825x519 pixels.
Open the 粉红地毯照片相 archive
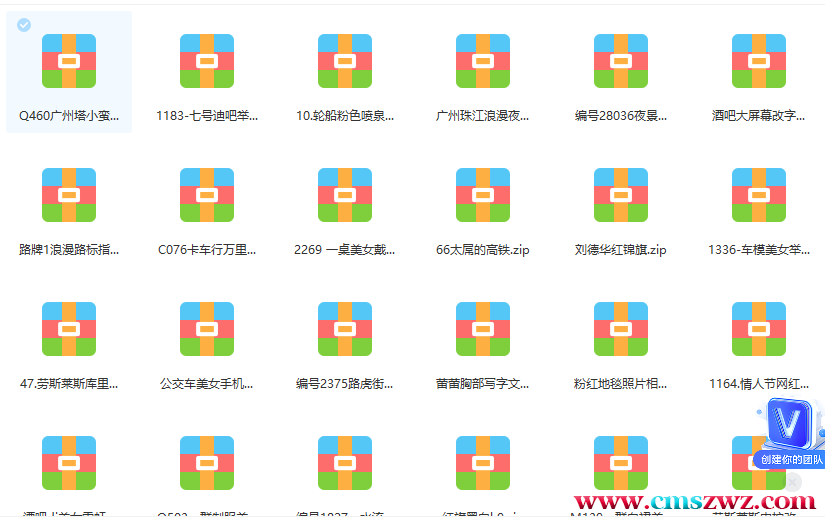coord(621,329)
